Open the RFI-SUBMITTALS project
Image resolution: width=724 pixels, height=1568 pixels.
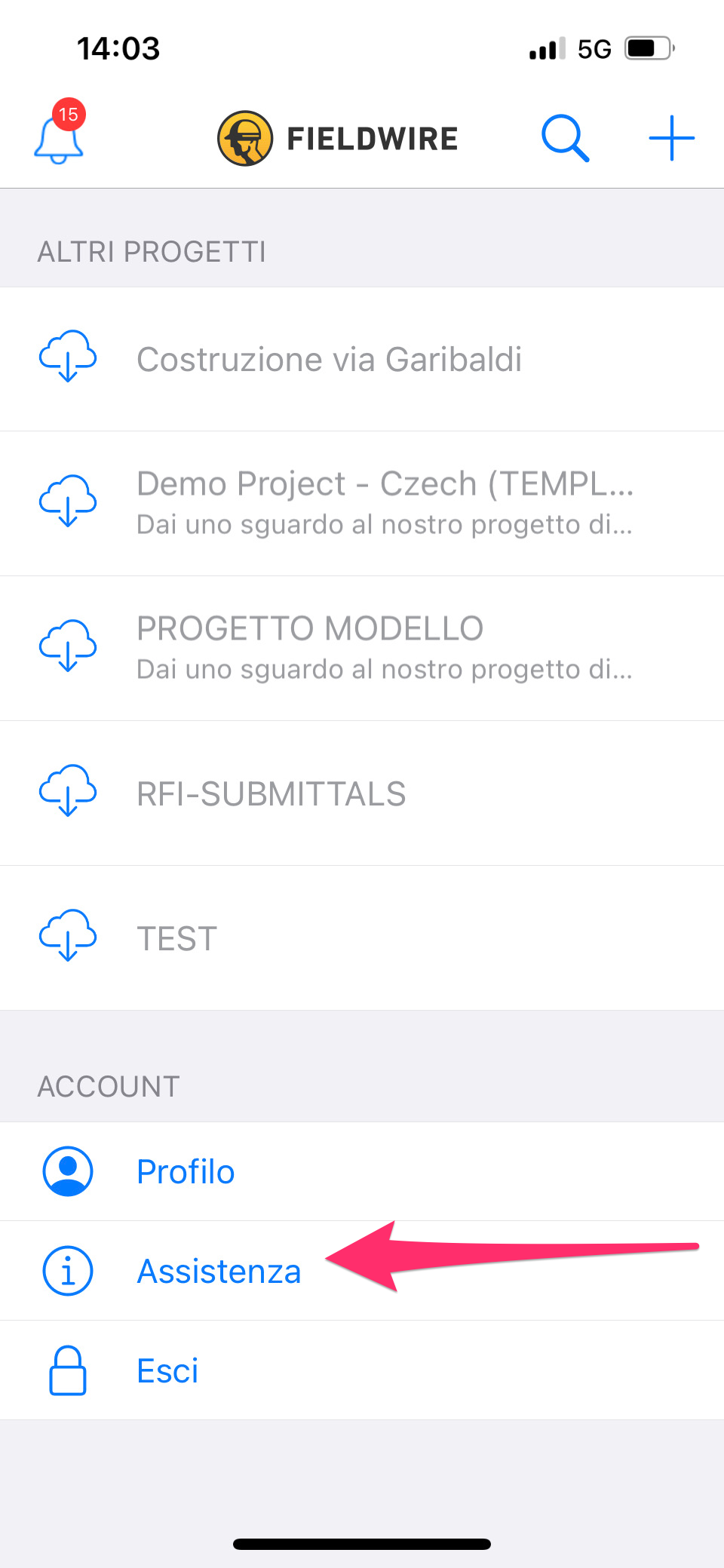[271, 794]
